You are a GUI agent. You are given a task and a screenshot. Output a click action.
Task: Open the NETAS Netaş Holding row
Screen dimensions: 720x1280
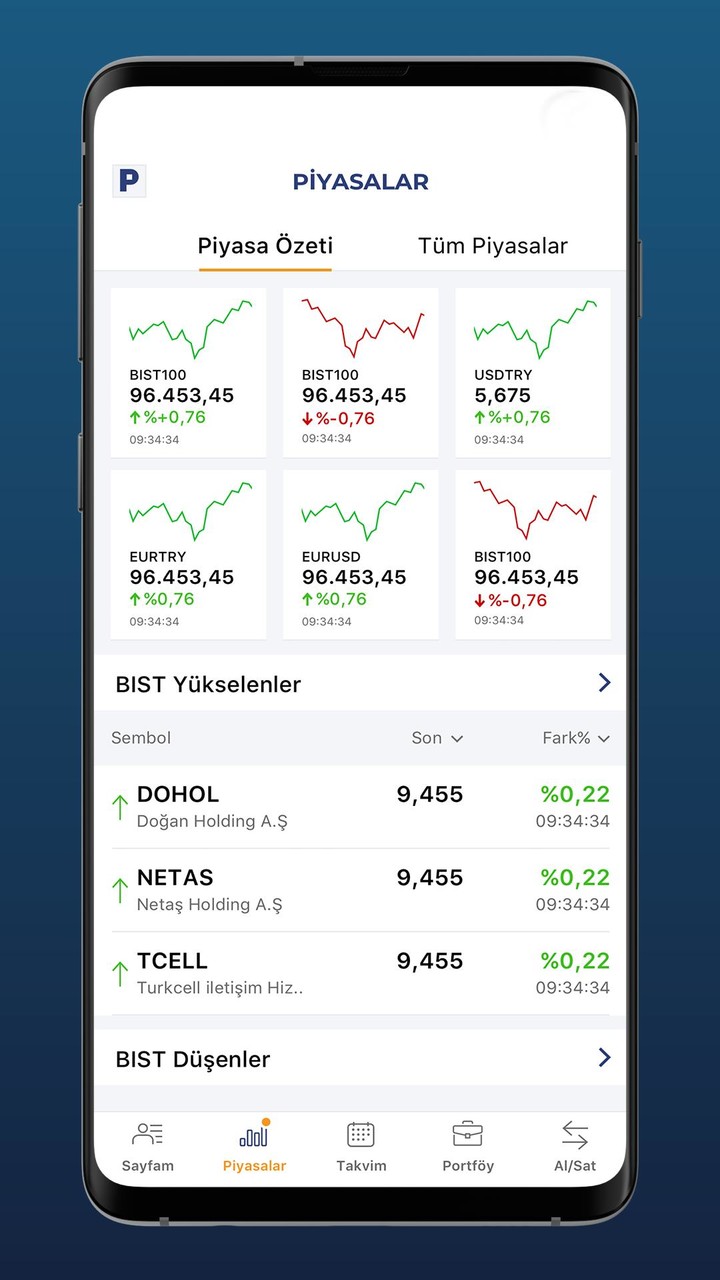tap(360, 890)
